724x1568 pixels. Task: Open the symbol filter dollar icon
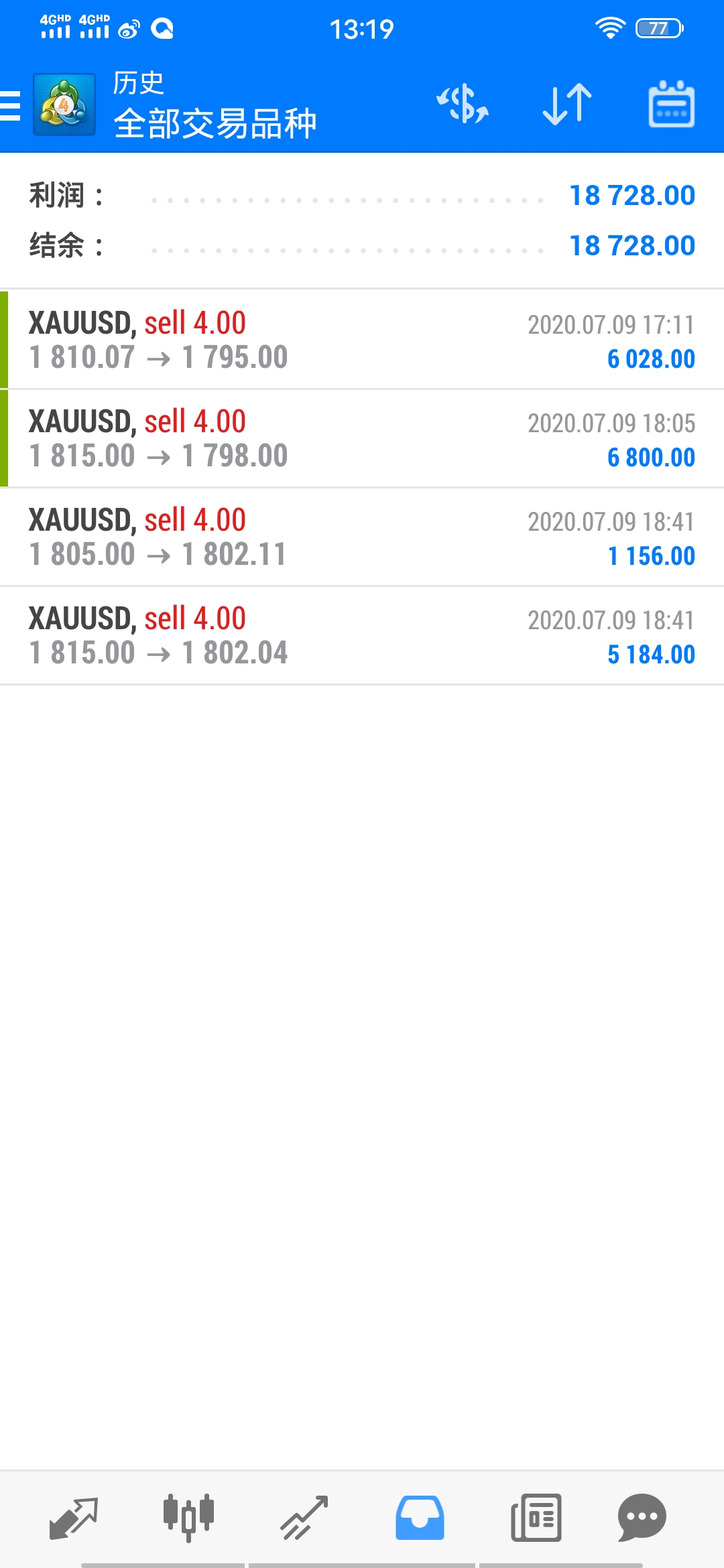463,104
